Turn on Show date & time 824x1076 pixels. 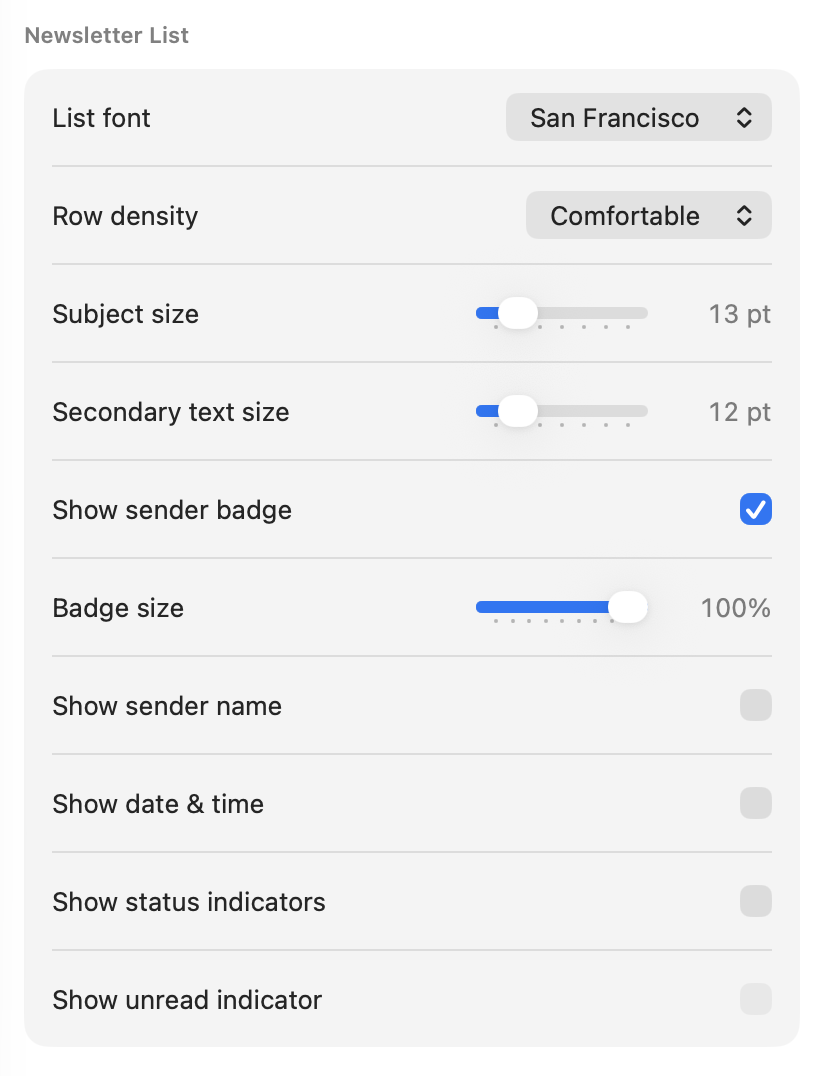coord(756,803)
